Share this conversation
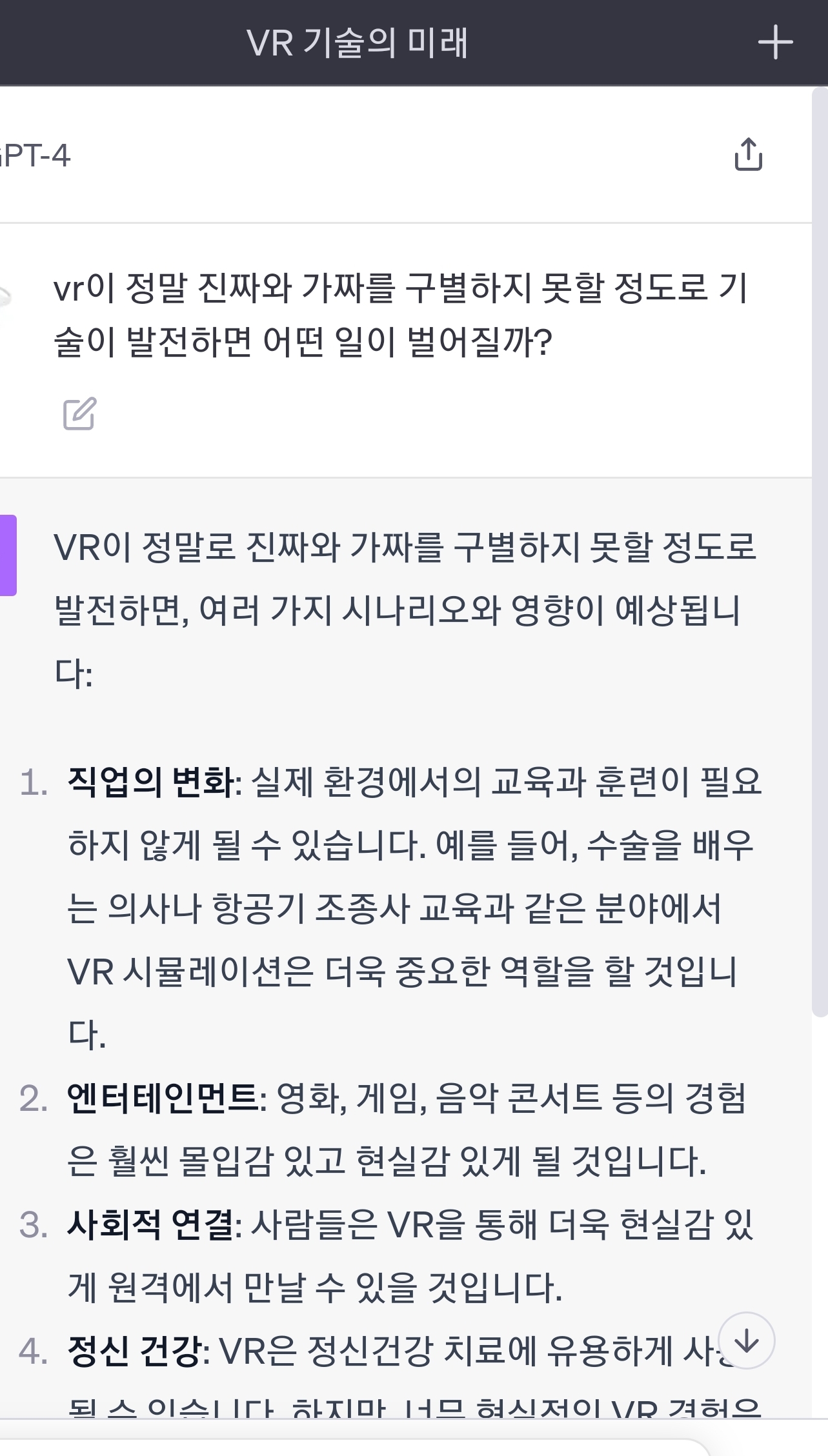This screenshot has width=828, height=1456. click(748, 154)
